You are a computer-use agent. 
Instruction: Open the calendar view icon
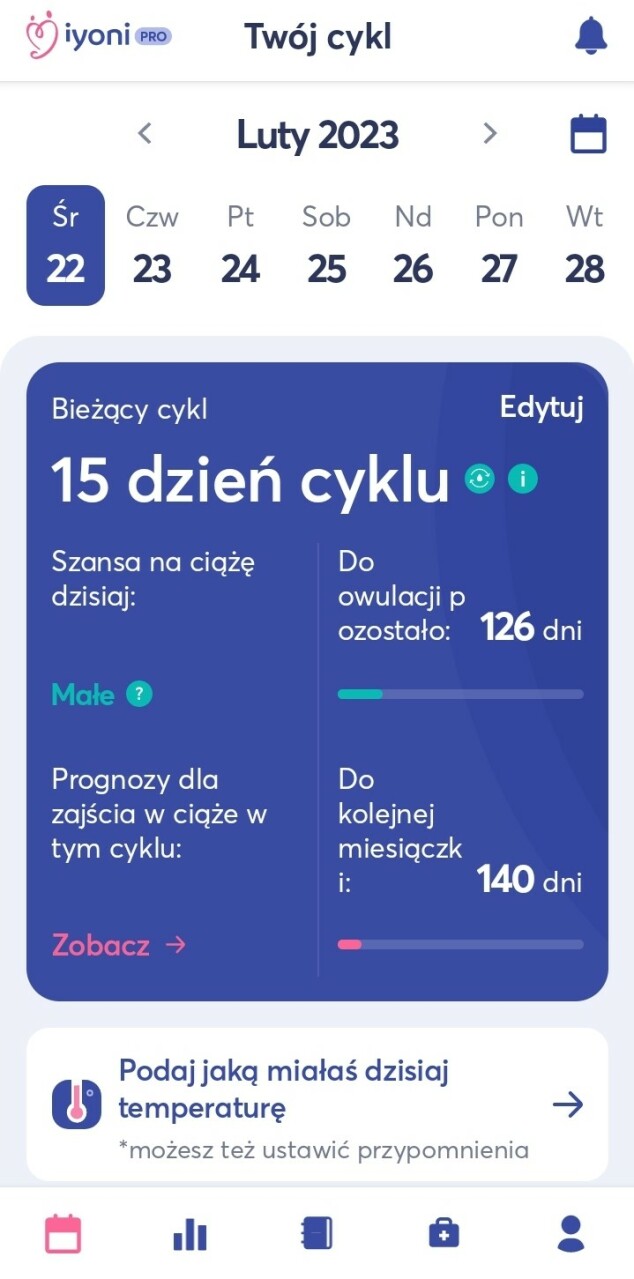588,134
